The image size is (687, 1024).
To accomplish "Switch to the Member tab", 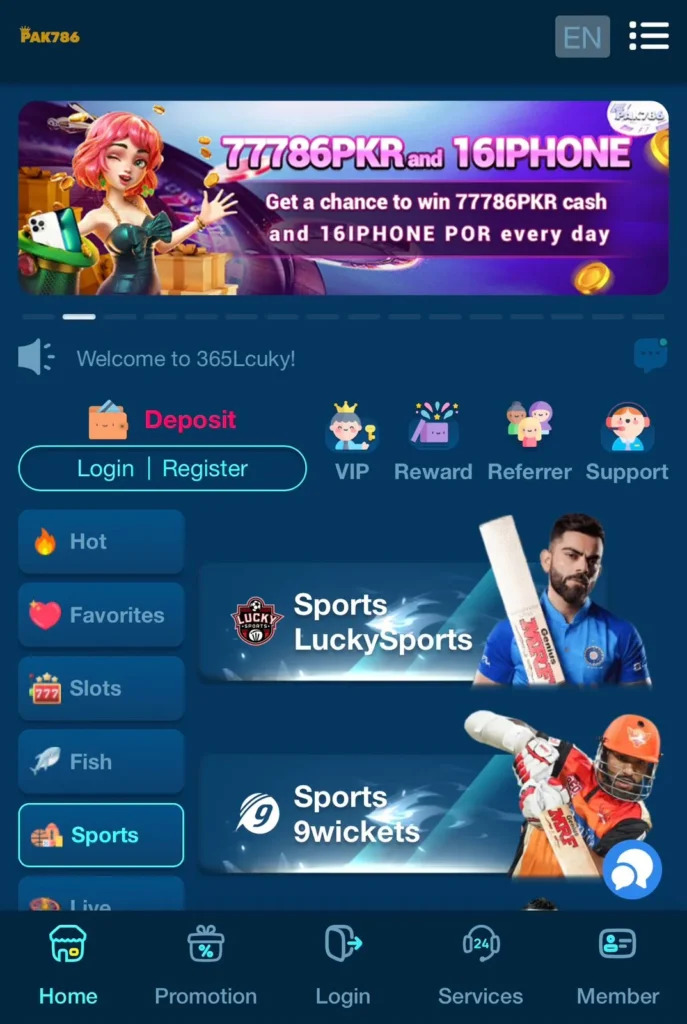I will [617, 966].
